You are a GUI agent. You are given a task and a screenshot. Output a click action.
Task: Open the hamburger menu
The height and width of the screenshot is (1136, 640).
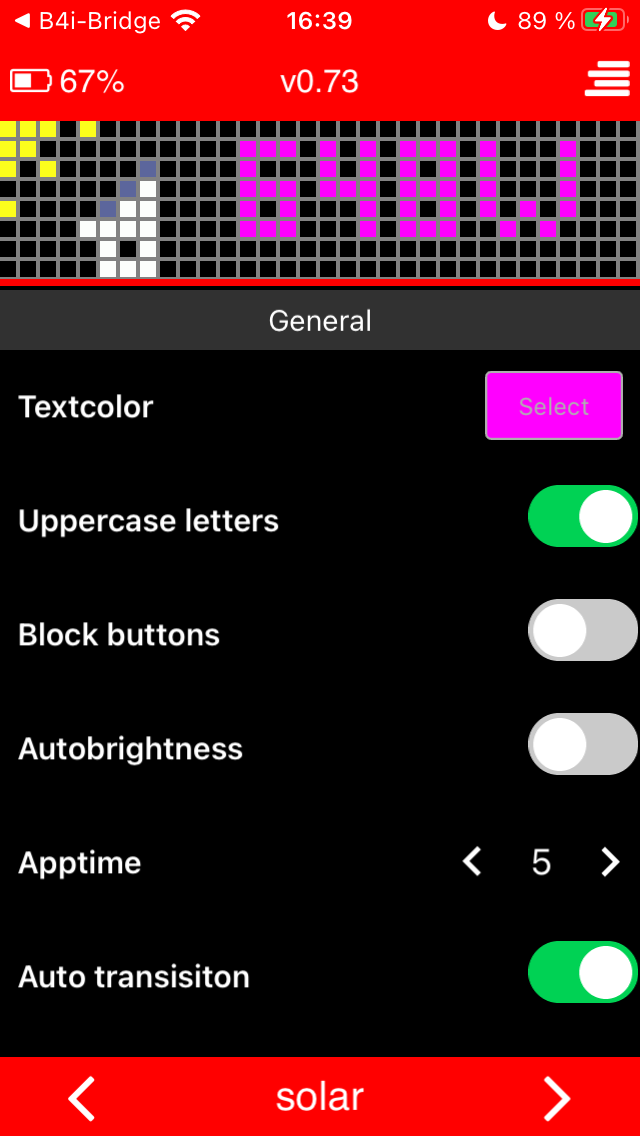(607, 79)
